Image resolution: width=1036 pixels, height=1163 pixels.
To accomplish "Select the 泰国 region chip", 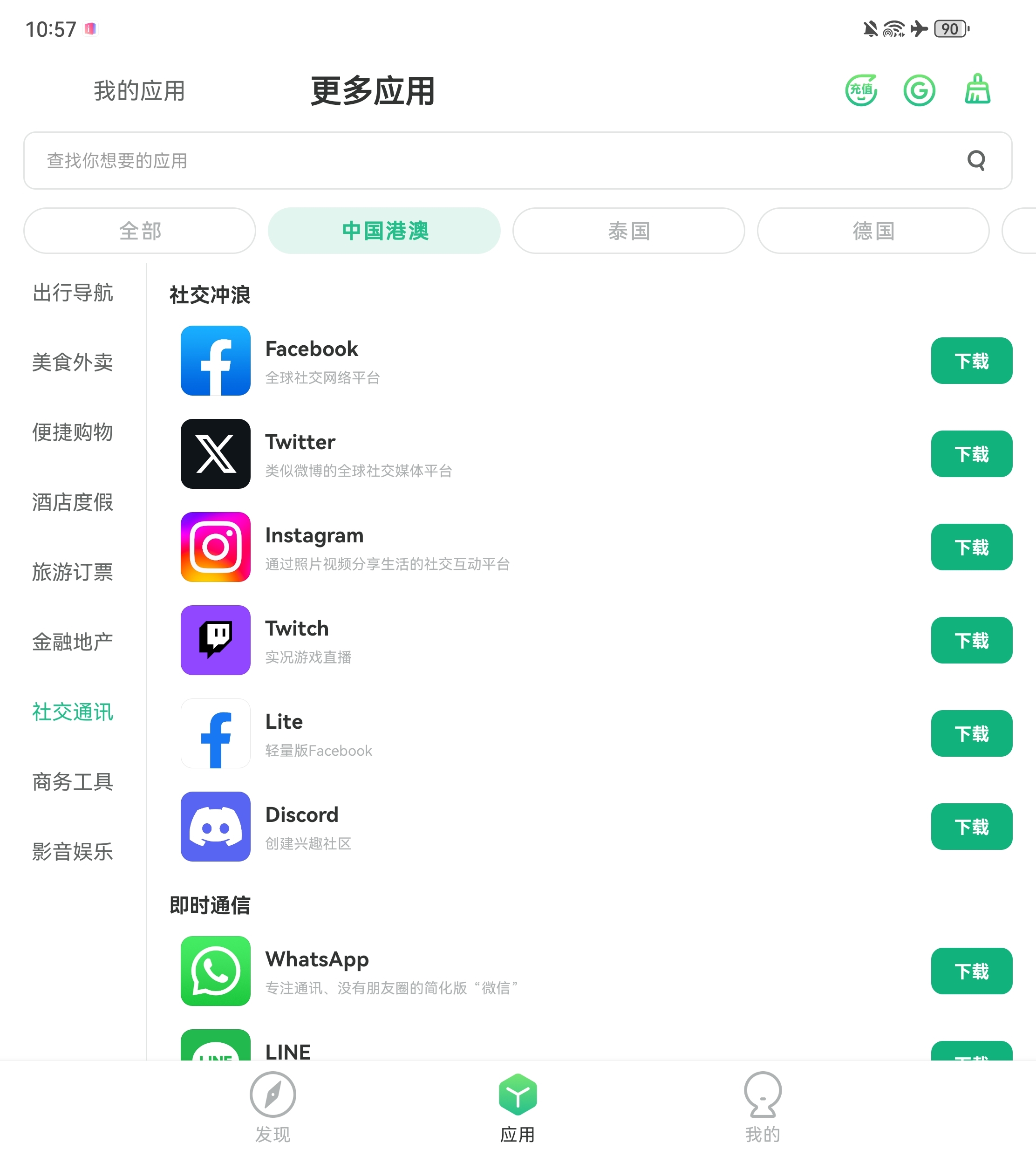I will 628,231.
